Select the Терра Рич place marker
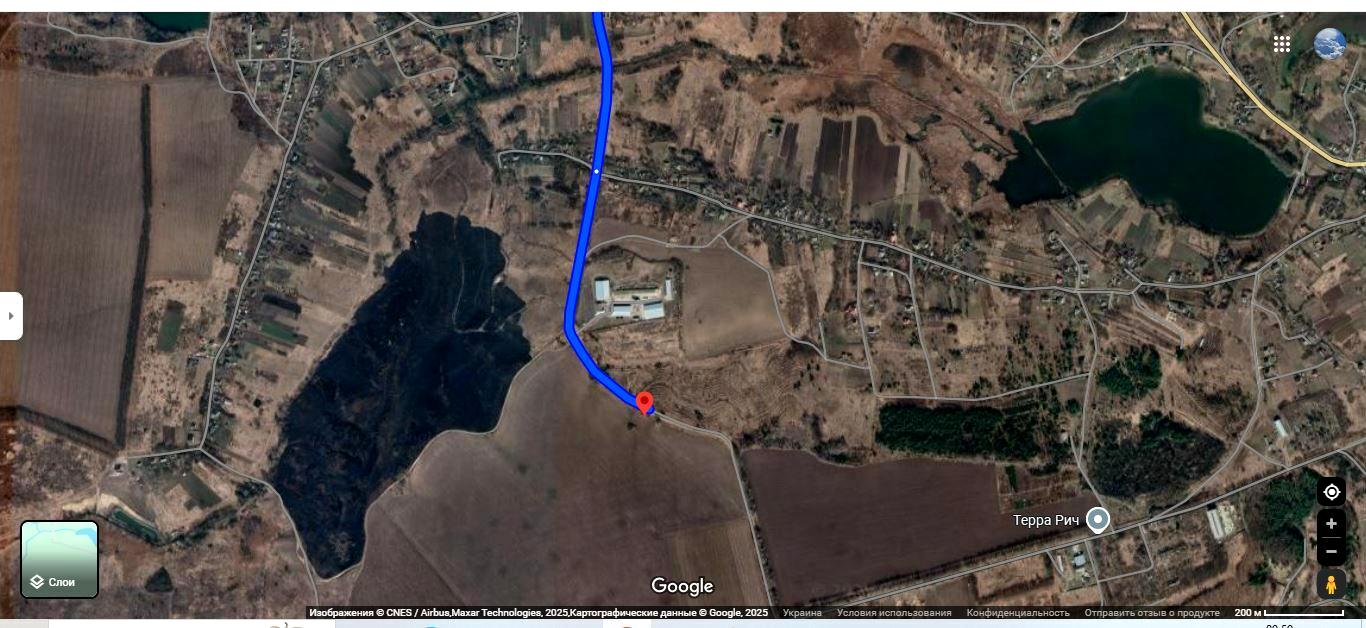This screenshot has height=628, width=1366. coord(1098,520)
